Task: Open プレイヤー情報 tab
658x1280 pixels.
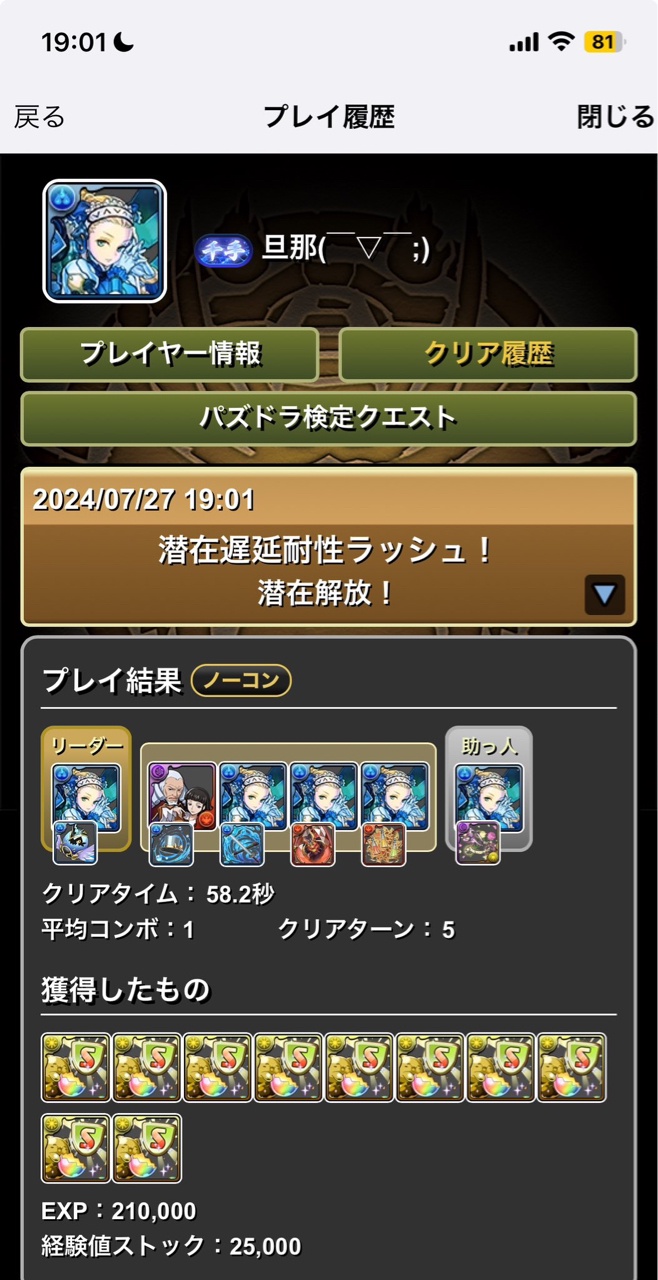Action: [x=170, y=354]
